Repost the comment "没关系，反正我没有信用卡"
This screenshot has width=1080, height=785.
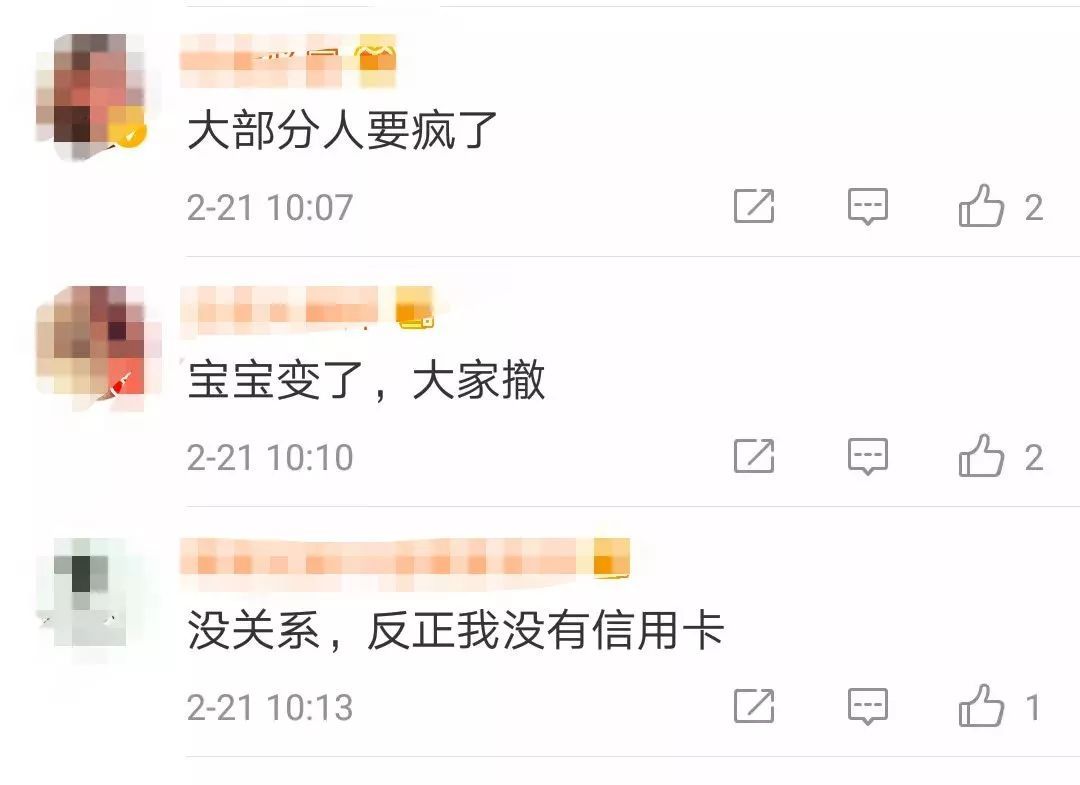754,707
